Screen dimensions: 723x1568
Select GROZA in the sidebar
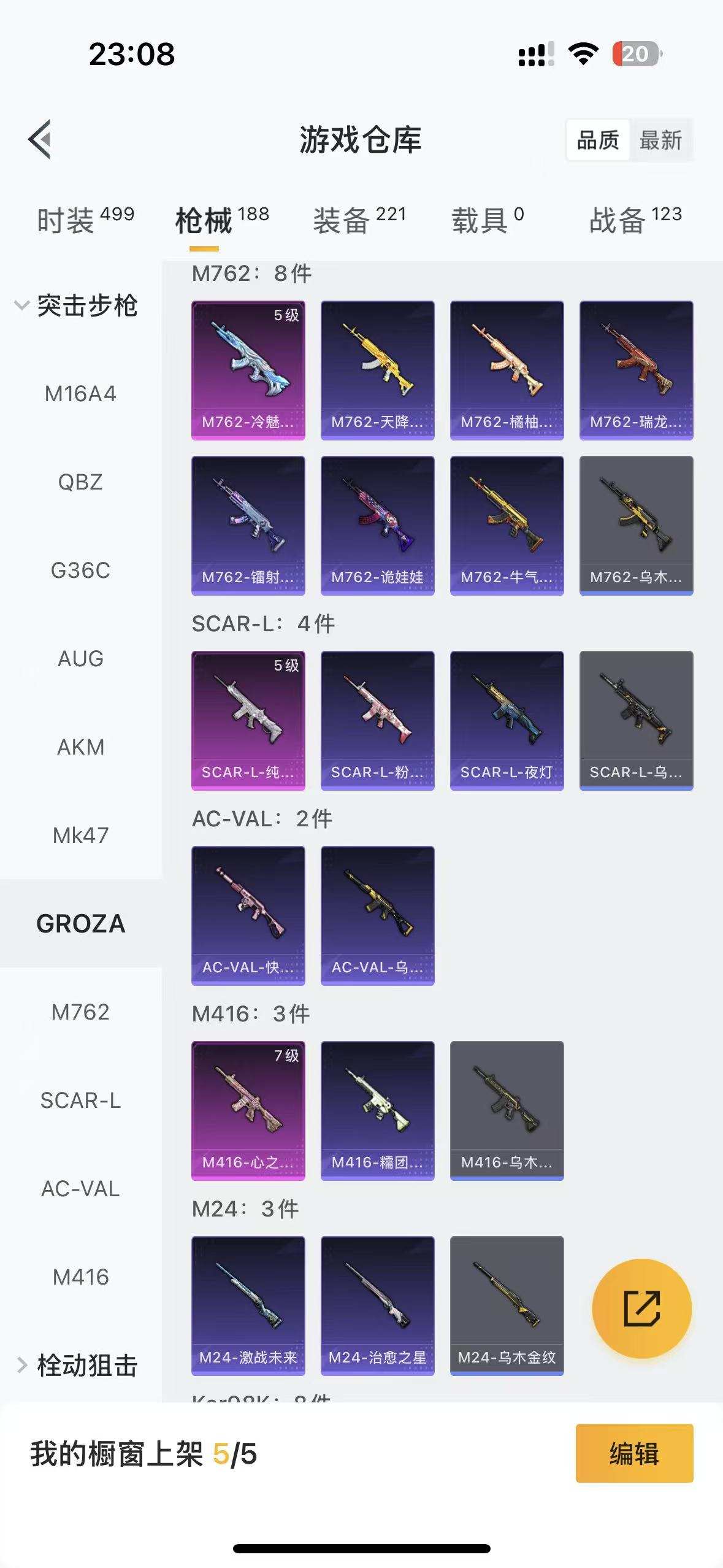(x=80, y=924)
